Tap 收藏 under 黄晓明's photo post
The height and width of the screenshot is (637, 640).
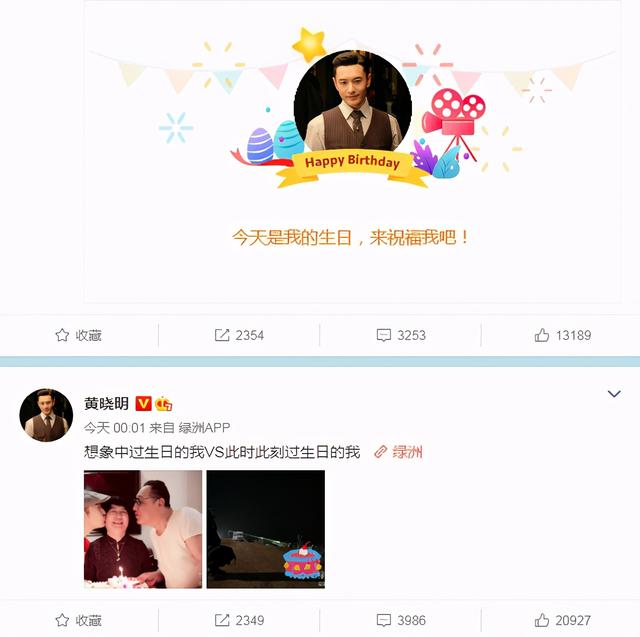click(78, 620)
